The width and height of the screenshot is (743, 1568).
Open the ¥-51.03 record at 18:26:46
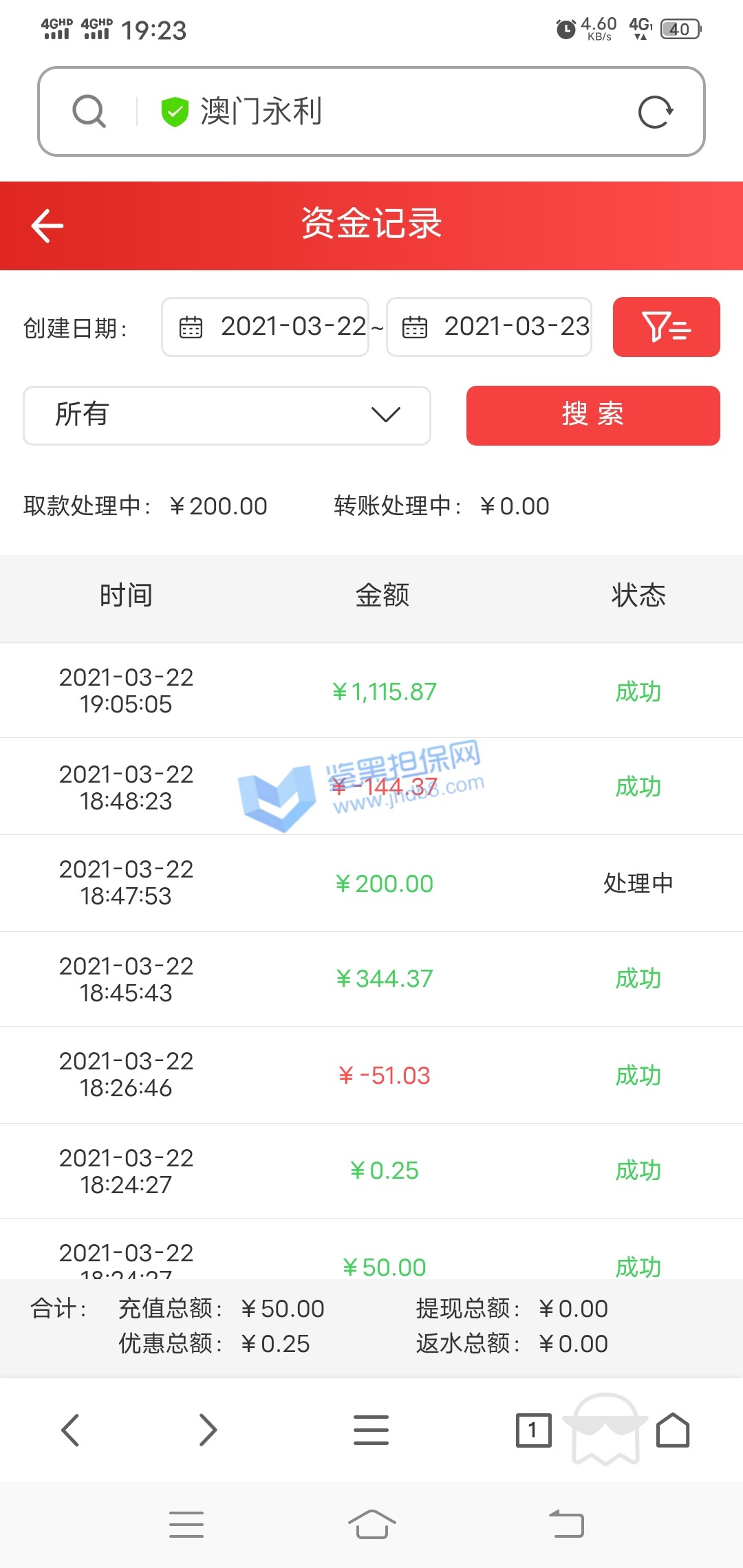[384, 1076]
